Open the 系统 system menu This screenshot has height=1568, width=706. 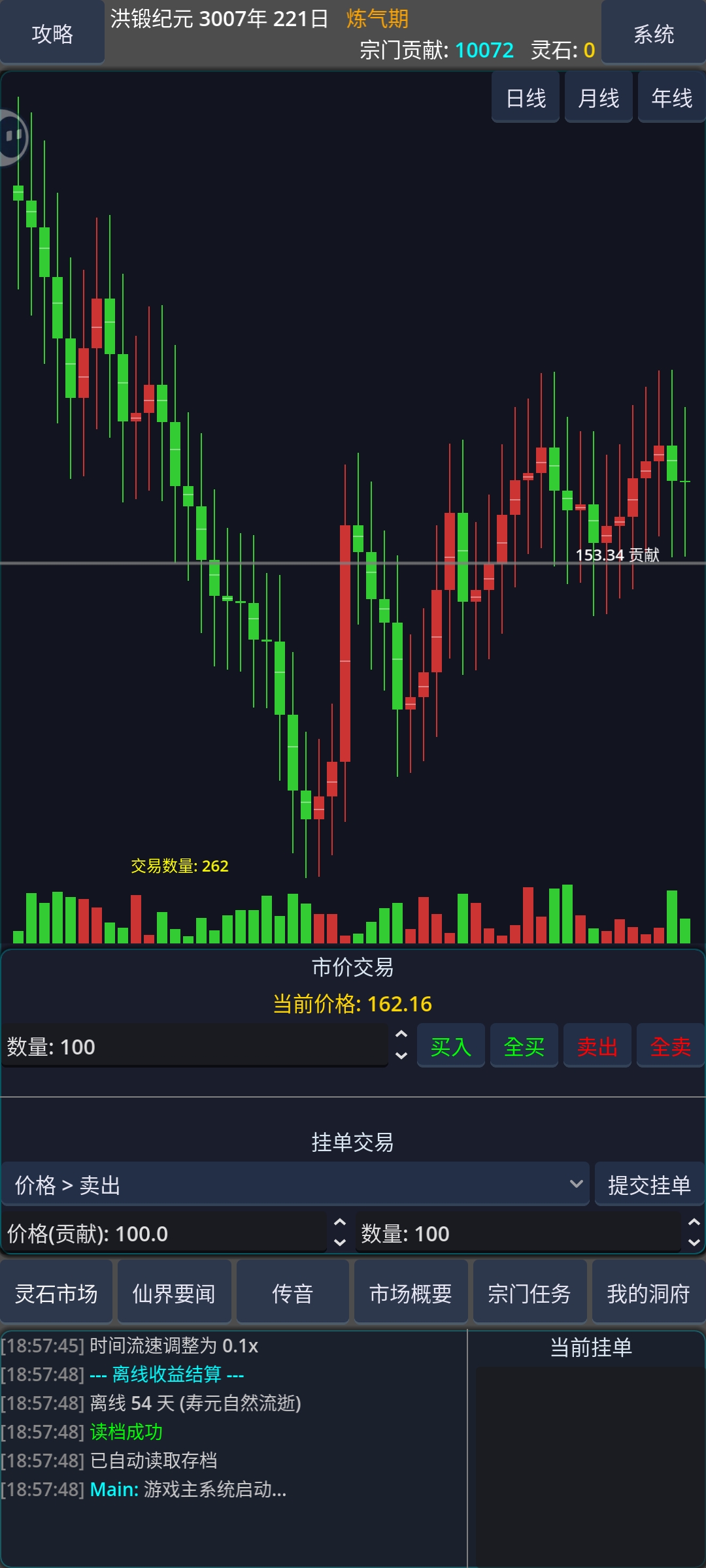[653, 33]
